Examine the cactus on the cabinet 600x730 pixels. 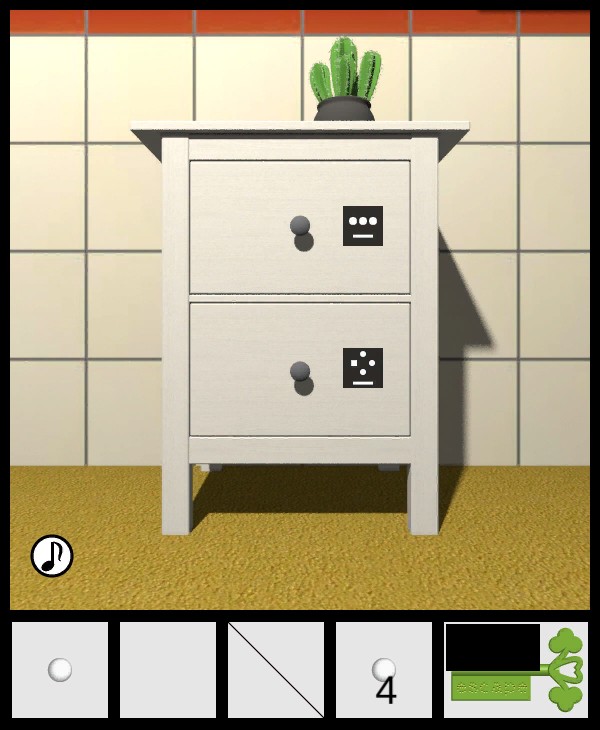346,78
